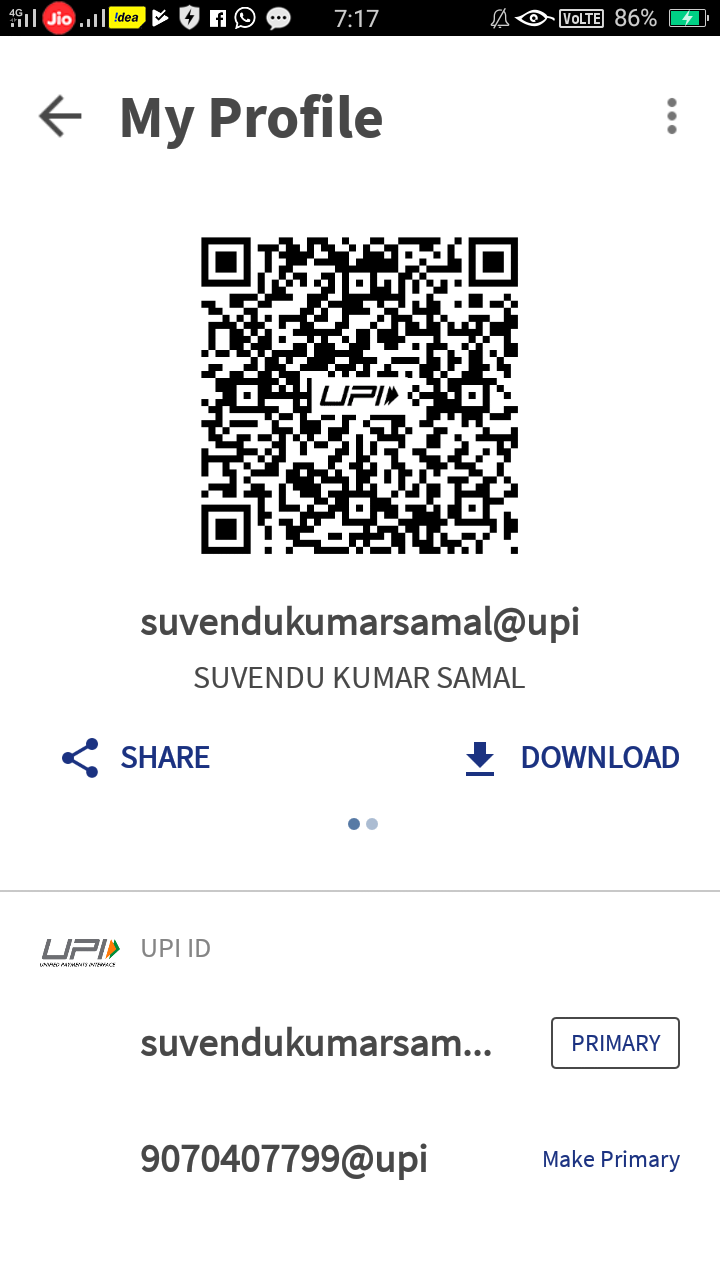Make 9070407799@upi primary
The width and height of the screenshot is (720, 1280).
pos(610,1159)
